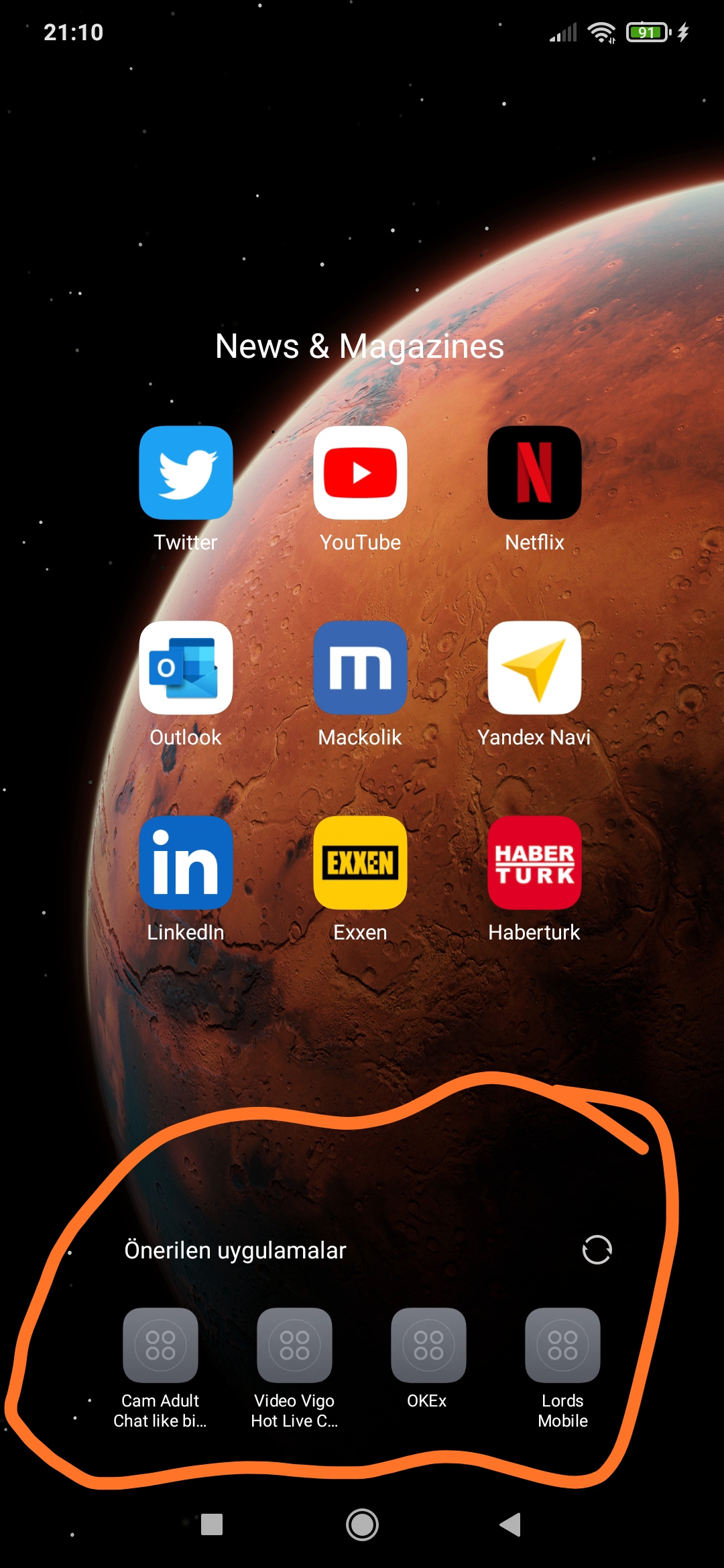Rename the News & Magazines folder title
This screenshot has height=1568, width=724.
(360, 346)
